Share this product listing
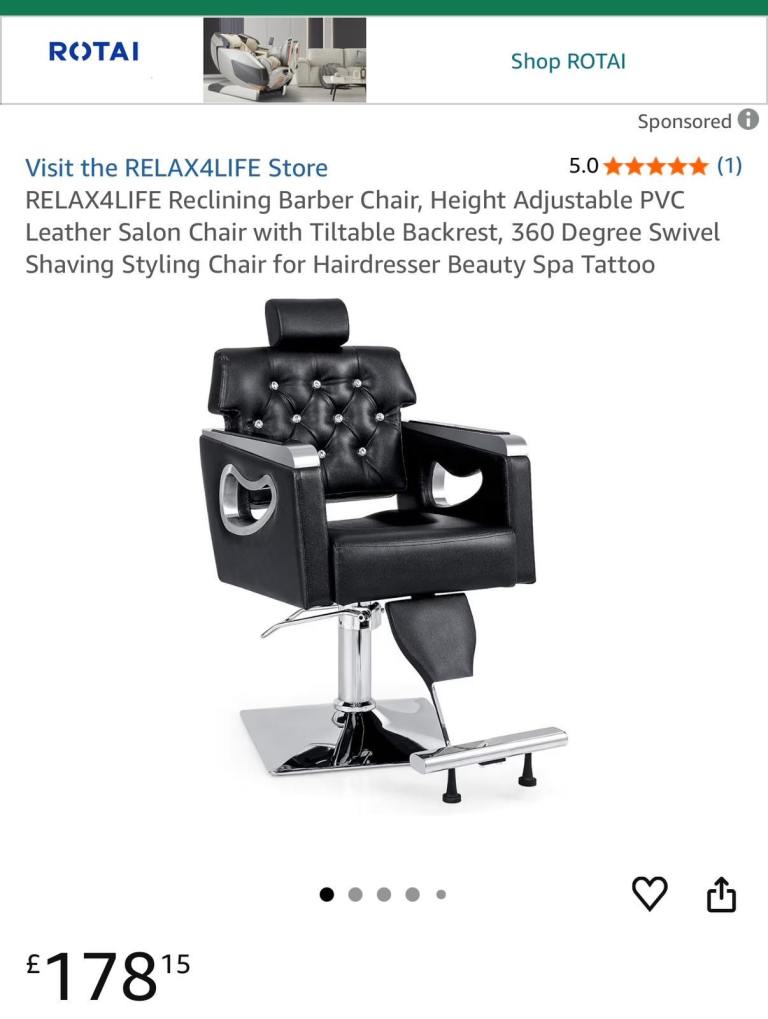This screenshot has width=768, height=1019. (721, 894)
